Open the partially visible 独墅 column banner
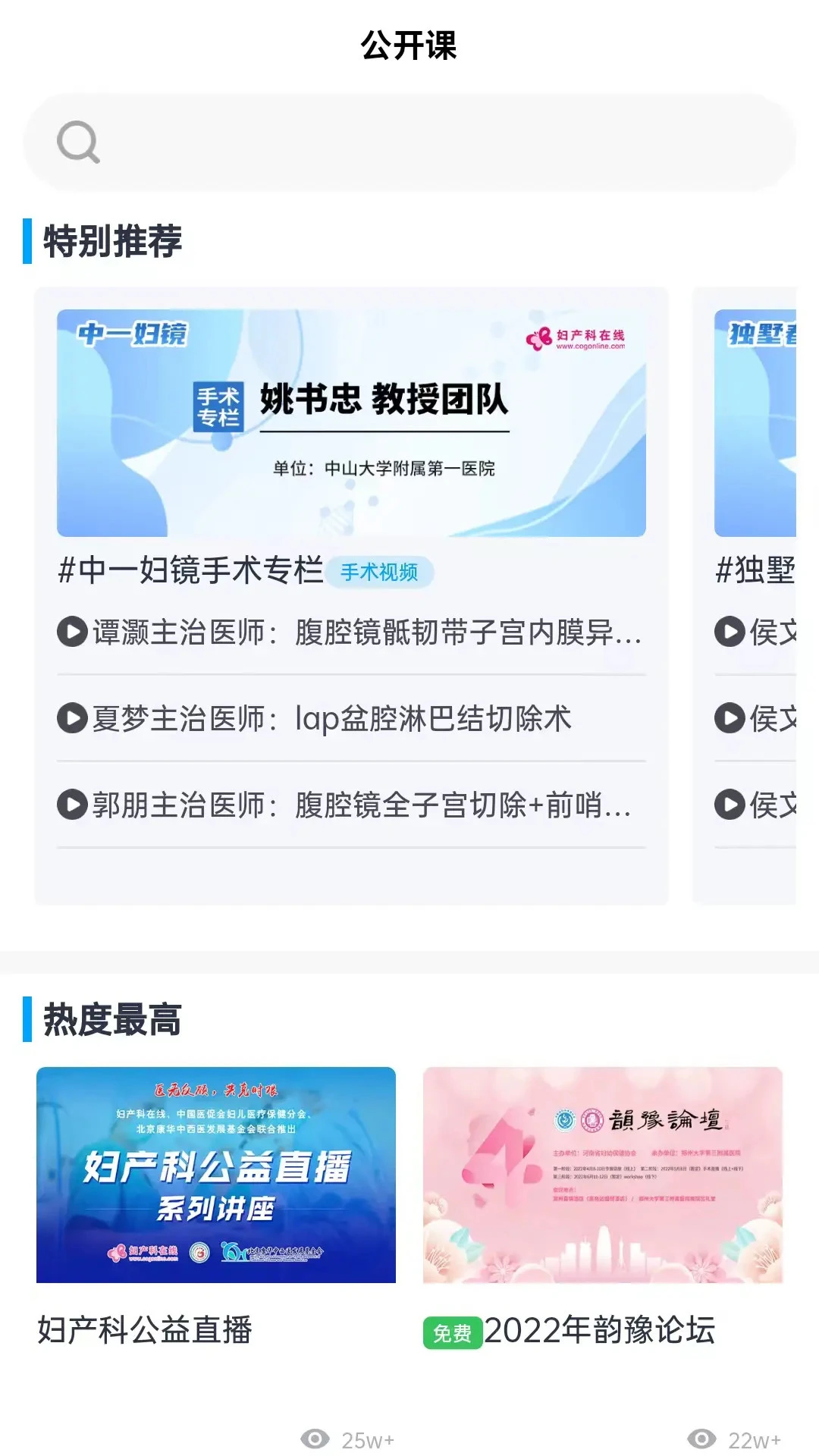 tap(755, 423)
